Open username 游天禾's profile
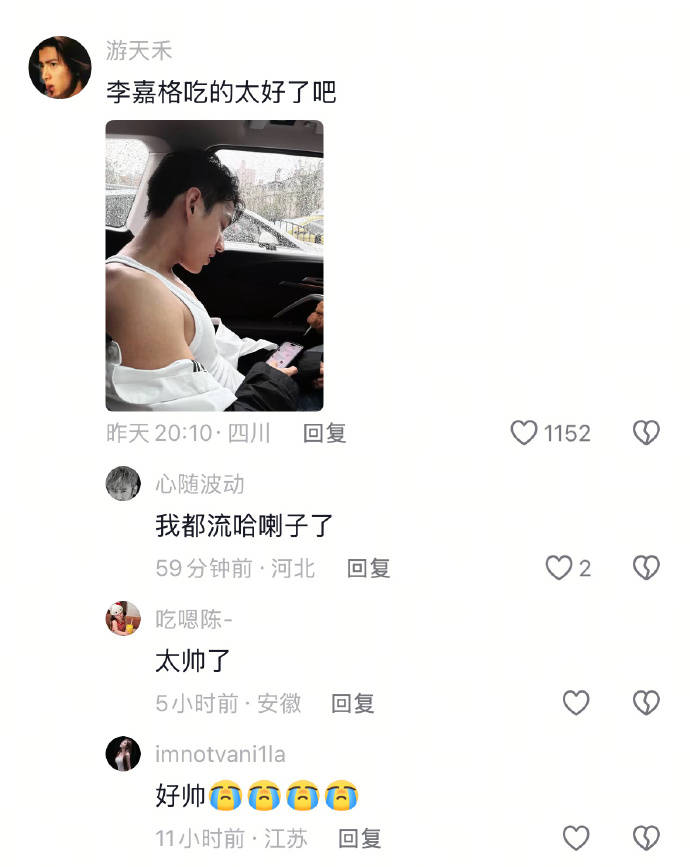Viewport: 690px width, 867px height. point(139,51)
